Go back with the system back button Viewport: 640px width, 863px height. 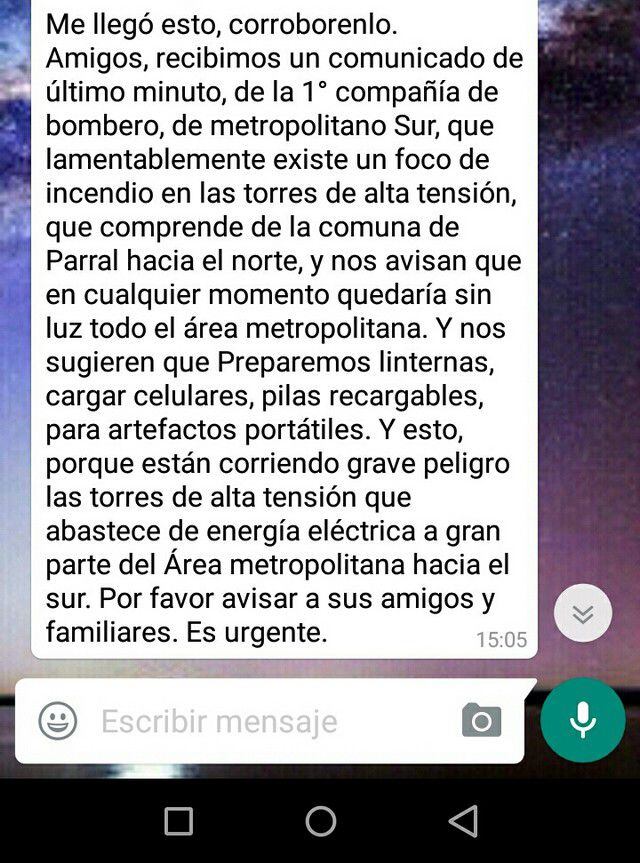[x=463, y=821]
